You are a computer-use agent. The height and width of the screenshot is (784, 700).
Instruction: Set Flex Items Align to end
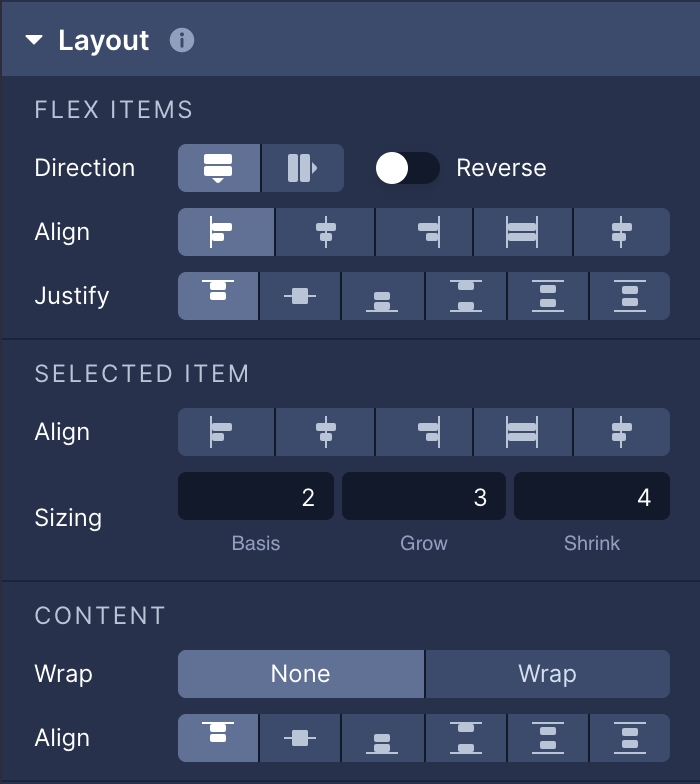424,232
